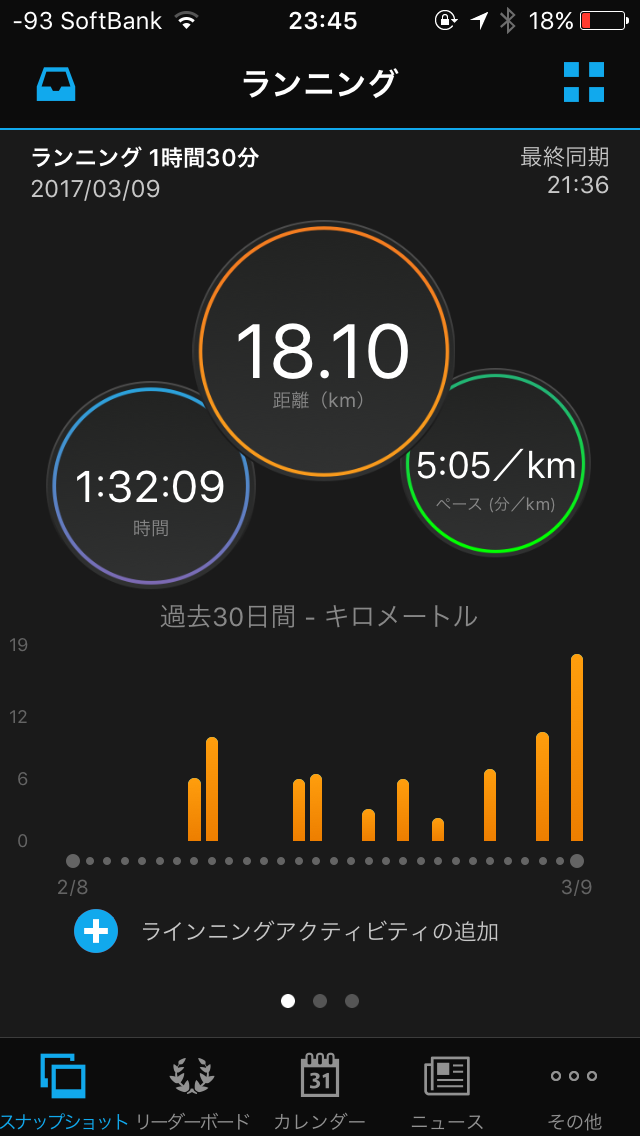Select the second page indicator dot
Viewport: 640px width, 1136px height.
320,1001
